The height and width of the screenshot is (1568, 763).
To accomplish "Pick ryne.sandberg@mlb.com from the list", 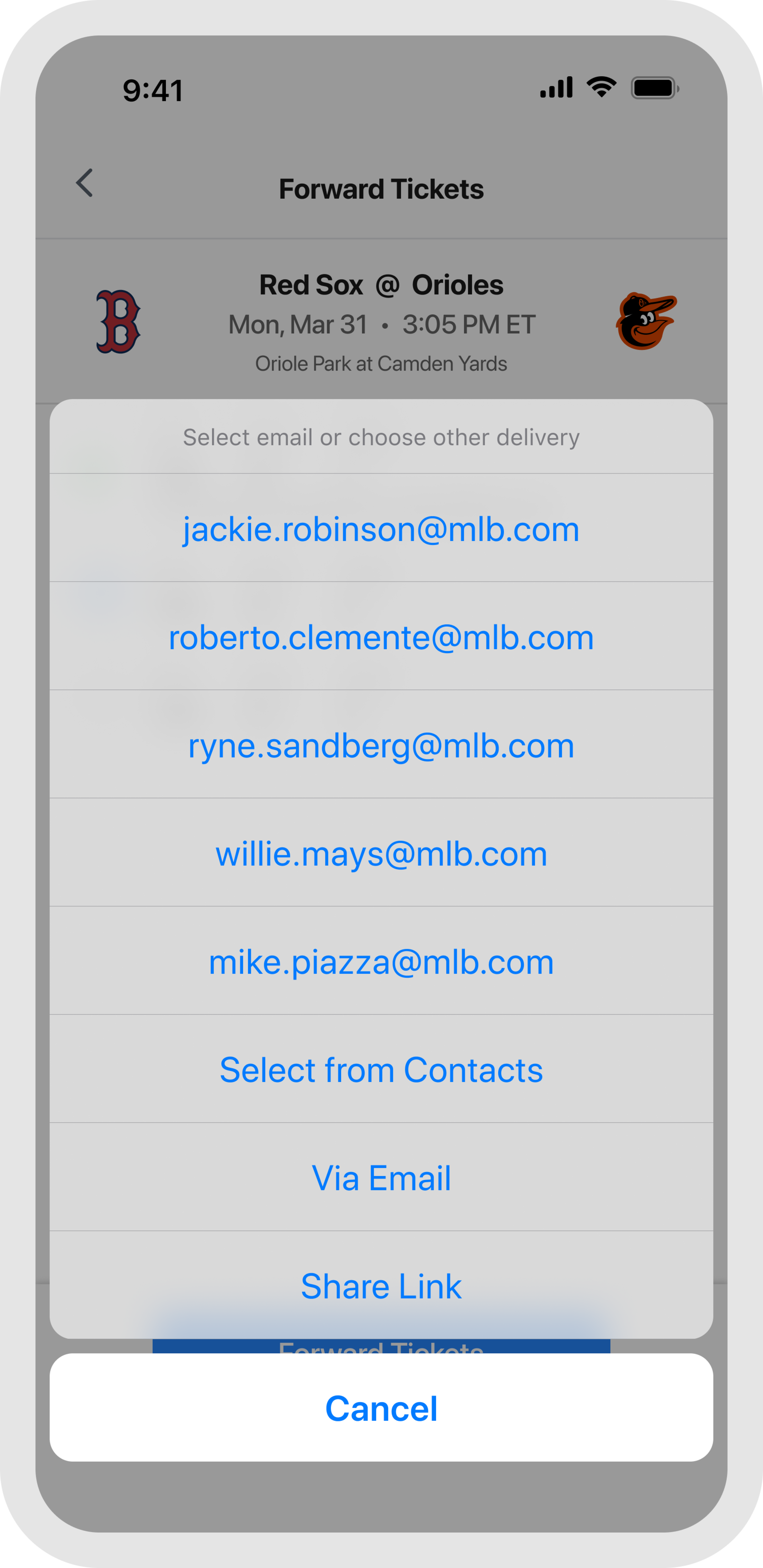I will pyautogui.click(x=381, y=745).
